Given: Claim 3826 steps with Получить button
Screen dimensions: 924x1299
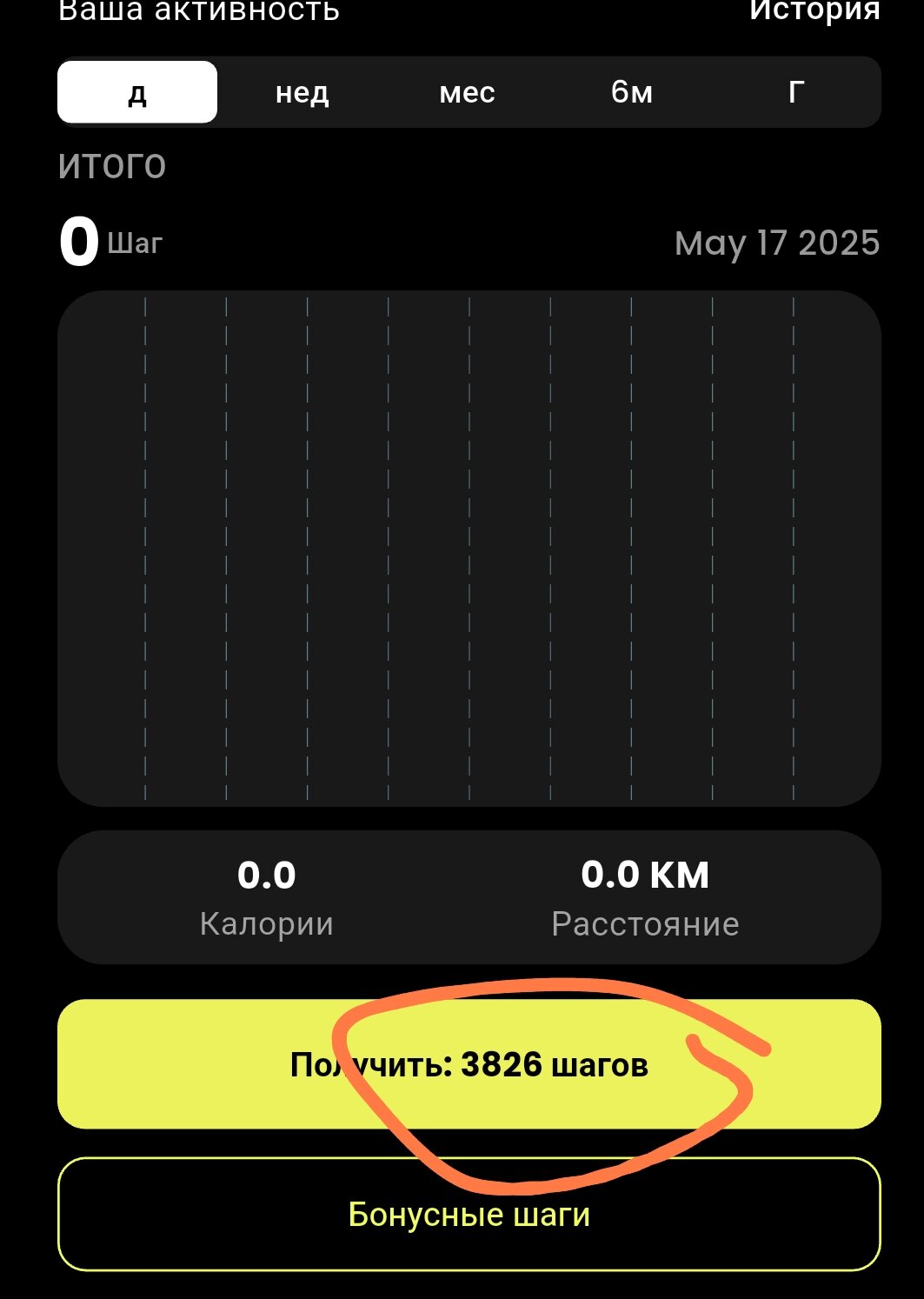Looking at the screenshot, I should [x=469, y=1064].
